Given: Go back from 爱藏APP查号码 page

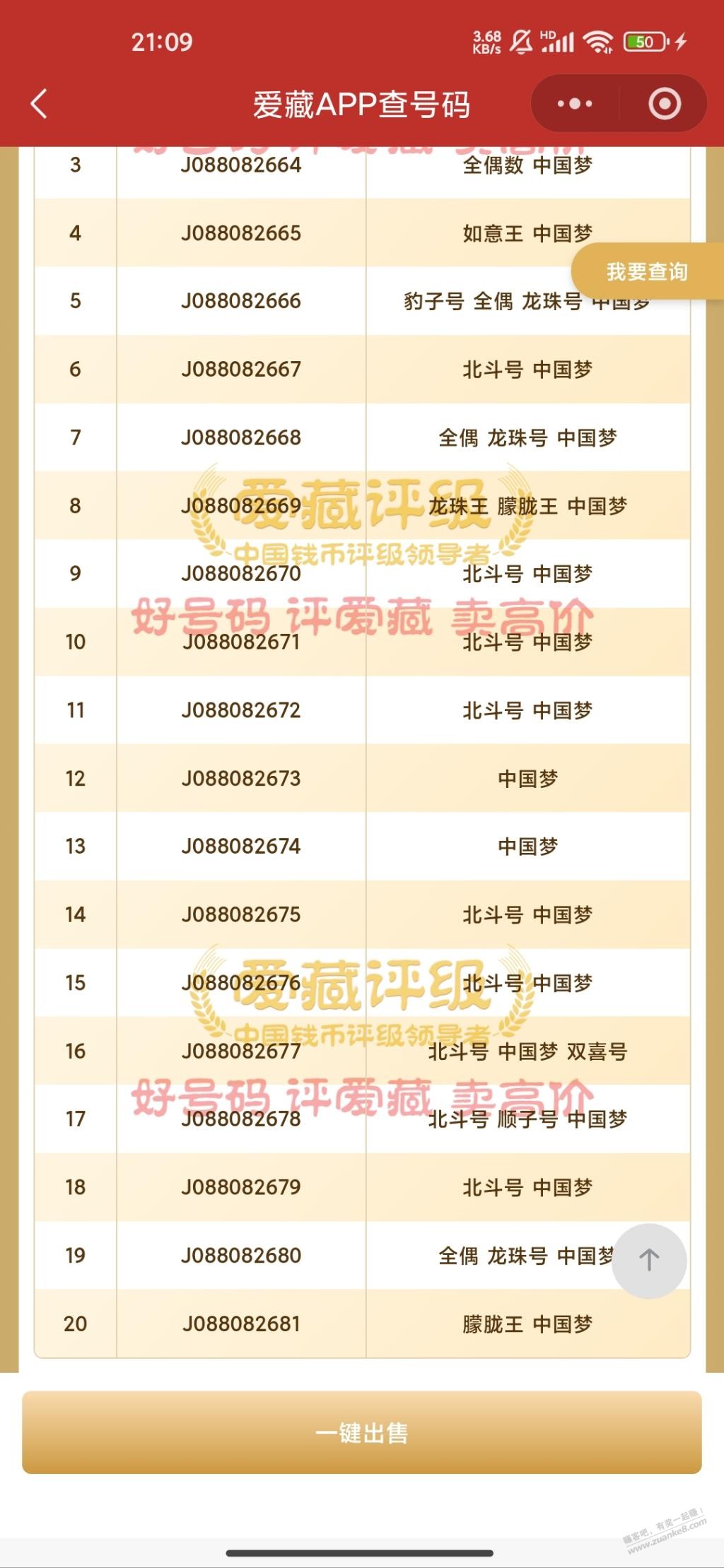Looking at the screenshot, I should (x=40, y=104).
